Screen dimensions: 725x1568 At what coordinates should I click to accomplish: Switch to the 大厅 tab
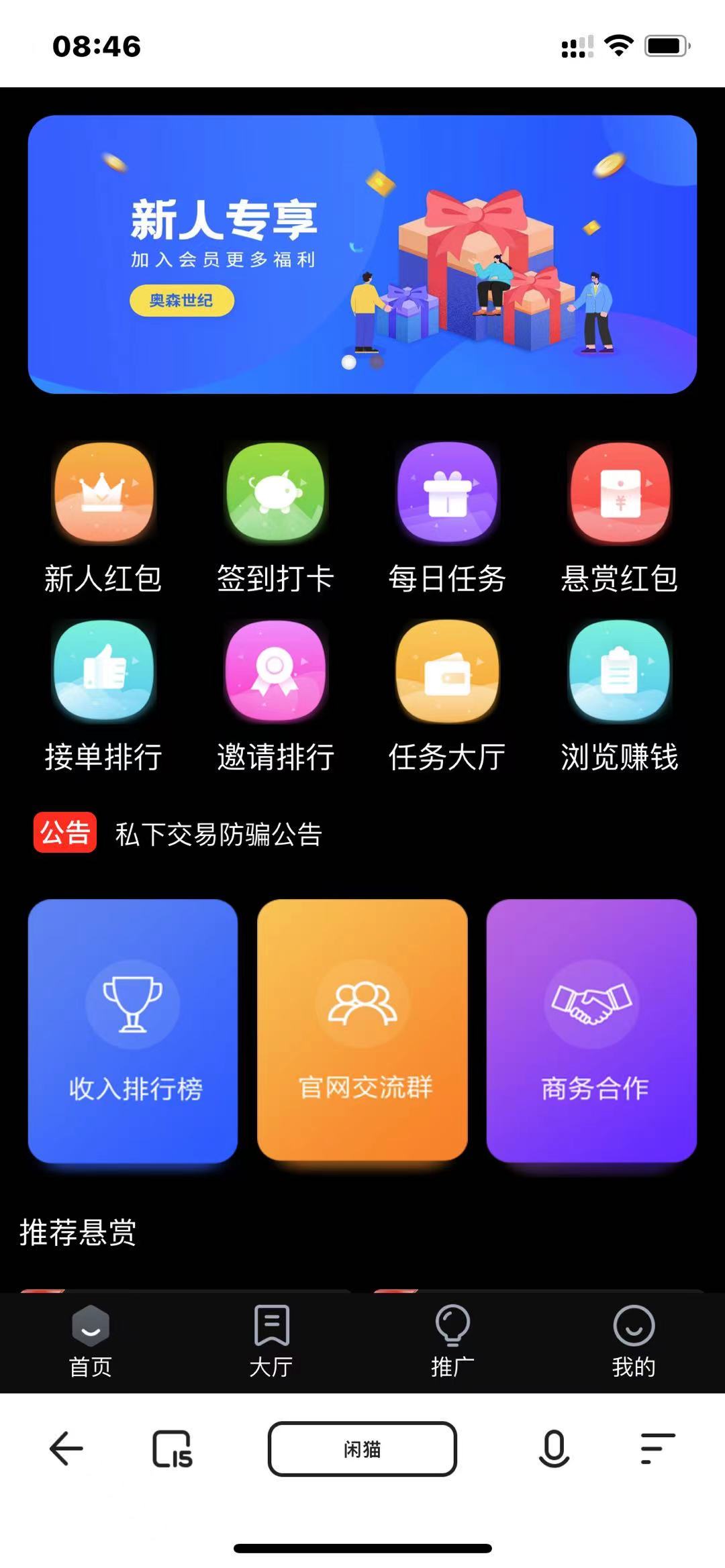click(x=271, y=1341)
